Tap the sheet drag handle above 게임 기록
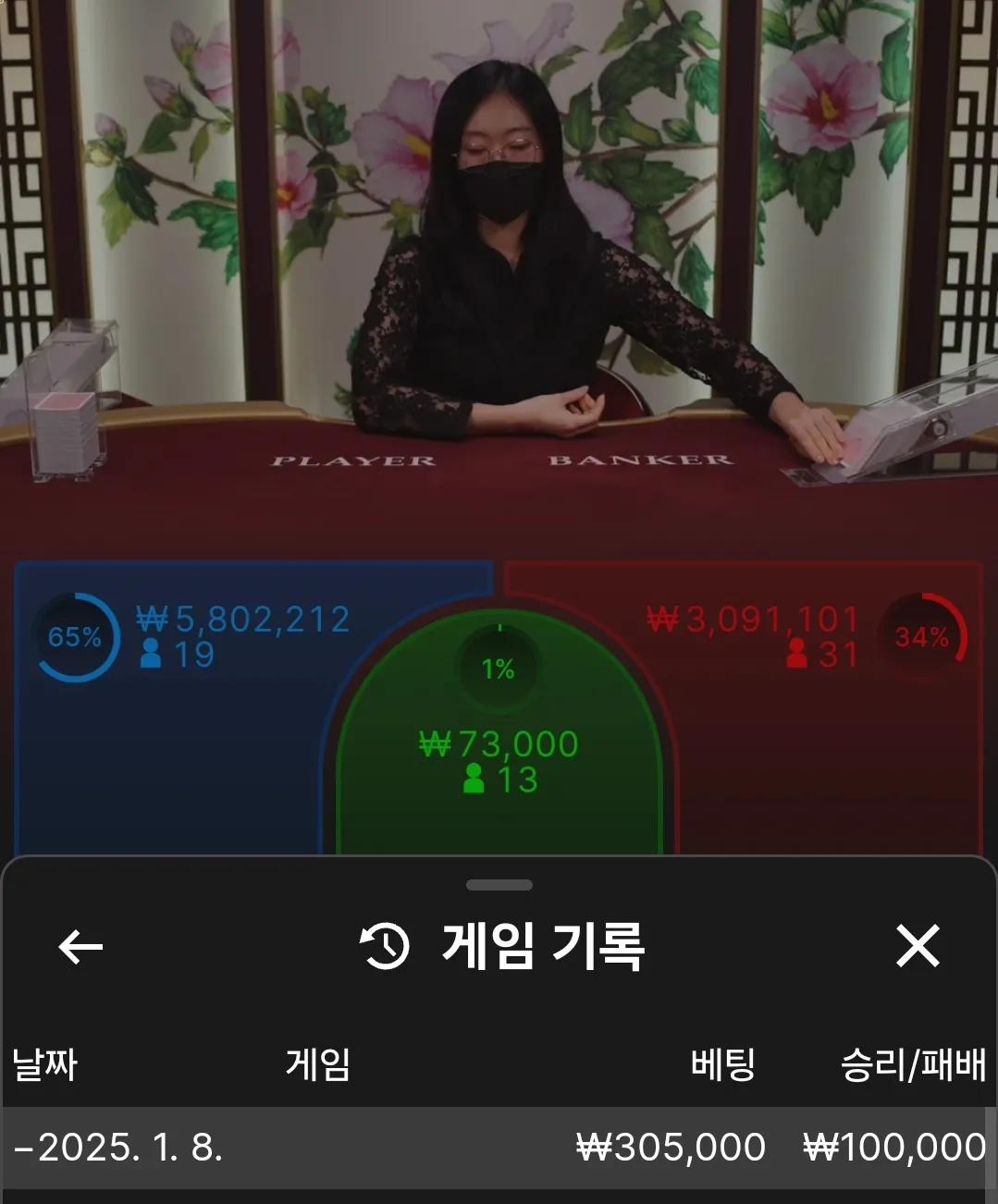 pyautogui.click(x=499, y=885)
